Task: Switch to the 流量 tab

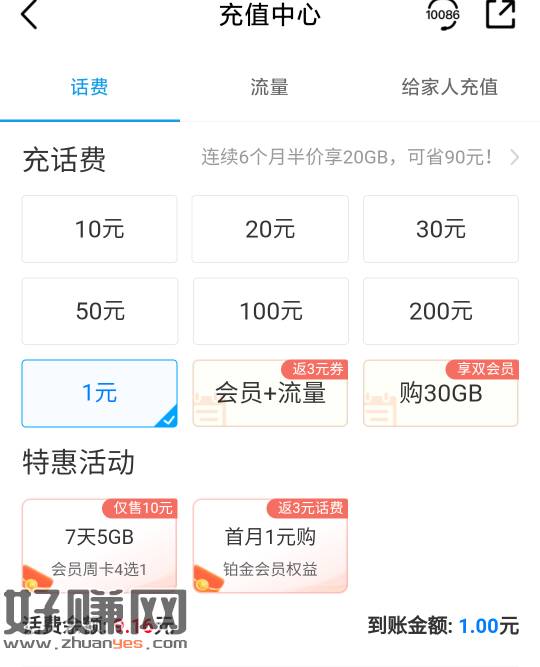Action: click(x=269, y=88)
